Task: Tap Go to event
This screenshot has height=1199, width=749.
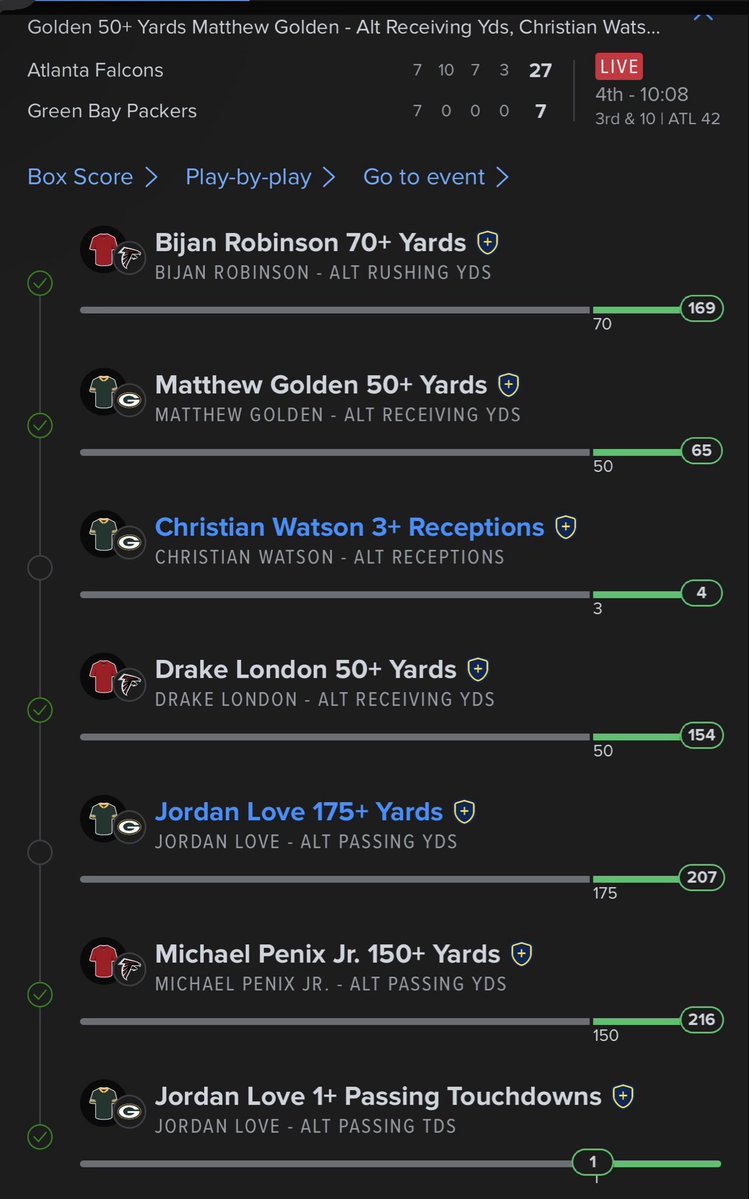Action: click(x=436, y=177)
